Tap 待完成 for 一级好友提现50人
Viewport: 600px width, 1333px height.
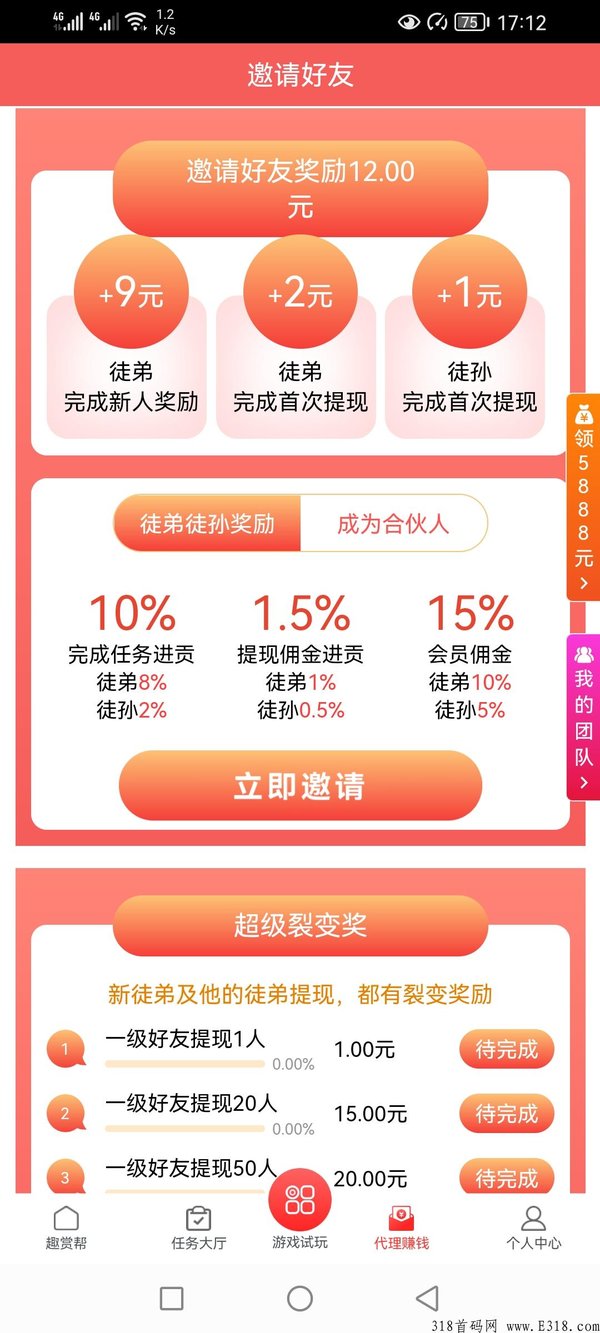point(506,1177)
